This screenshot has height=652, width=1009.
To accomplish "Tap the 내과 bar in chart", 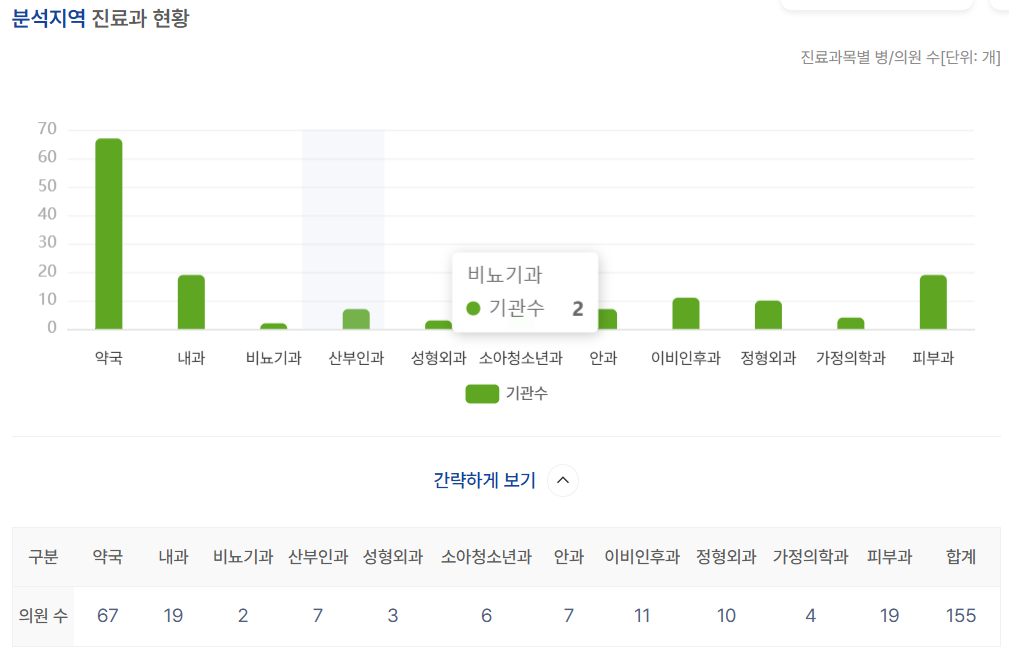I will point(191,303).
